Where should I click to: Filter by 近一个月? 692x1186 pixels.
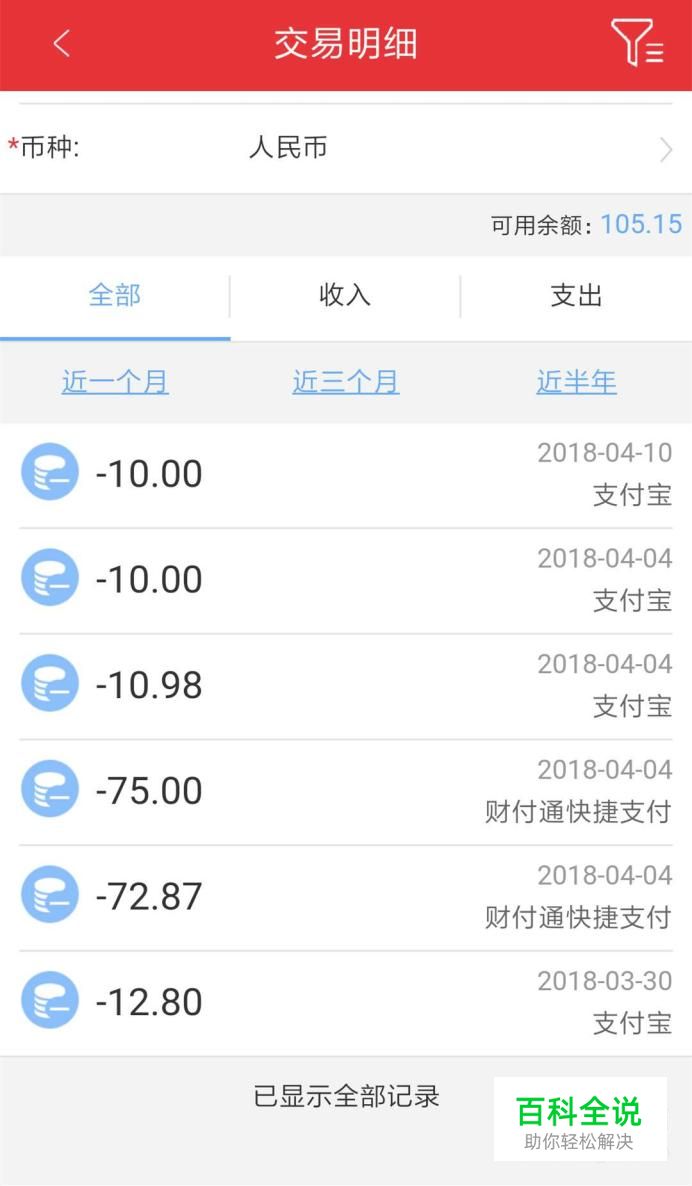click(x=115, y=382)
